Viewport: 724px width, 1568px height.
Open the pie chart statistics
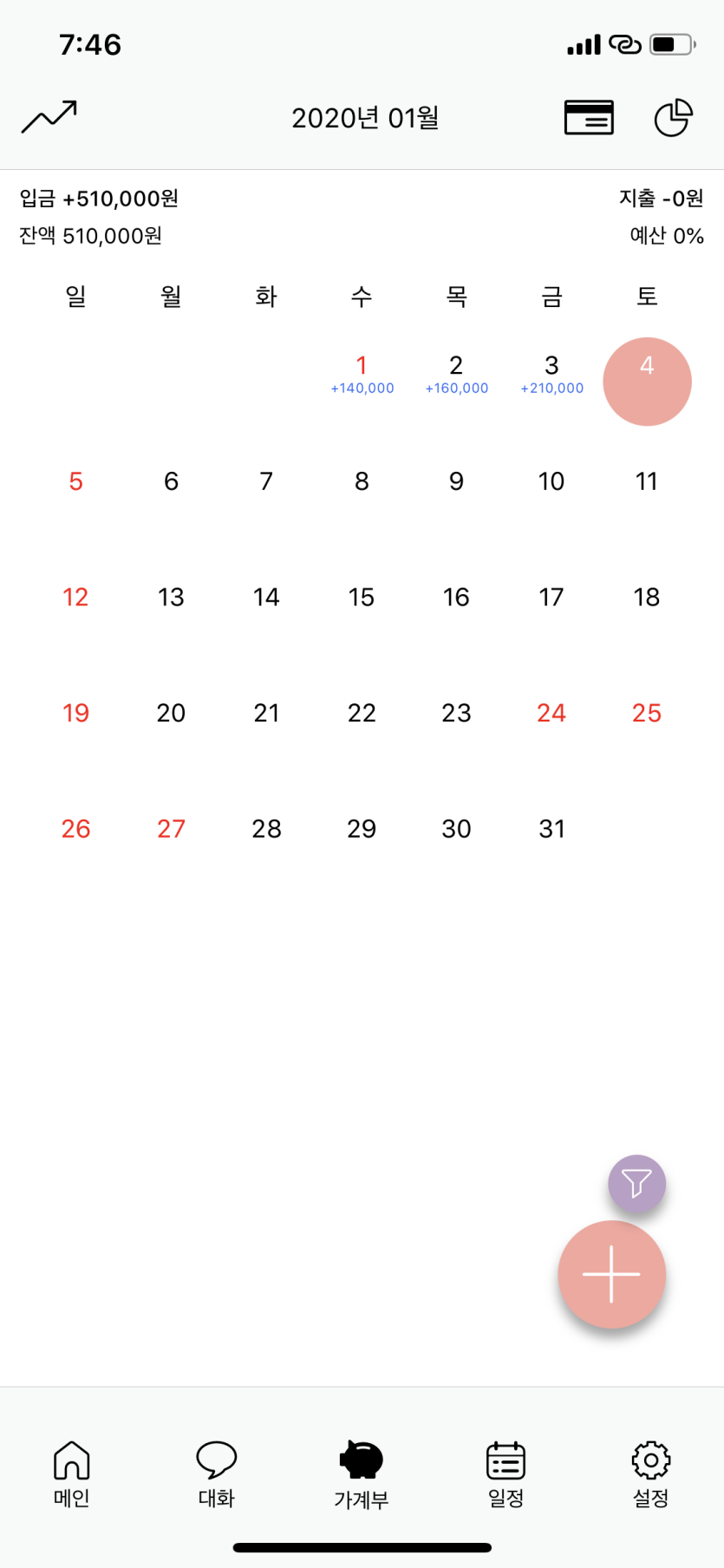(x=673, y=117)
